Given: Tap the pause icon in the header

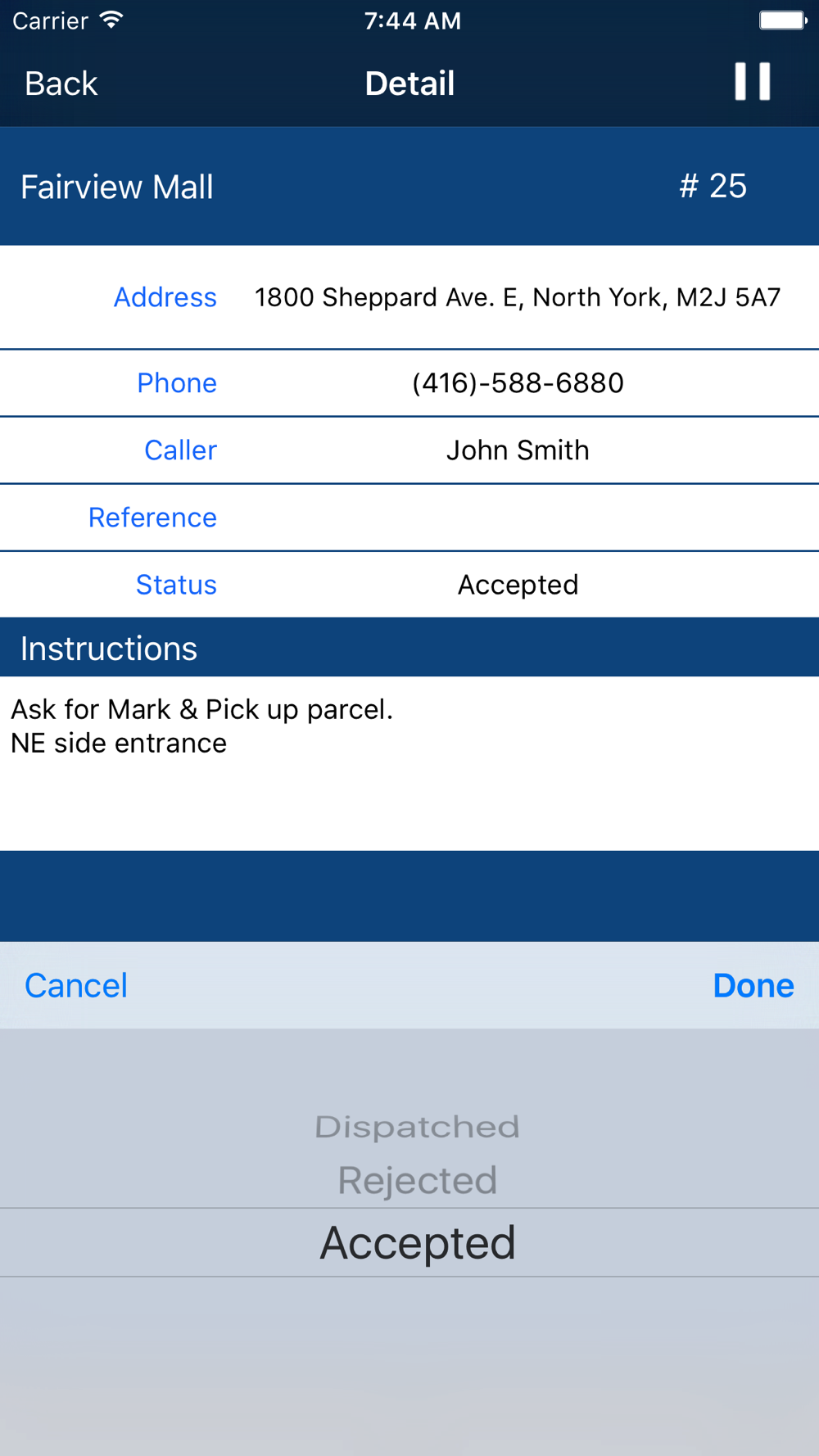Looking at the screenshot, I should point(752,82).
